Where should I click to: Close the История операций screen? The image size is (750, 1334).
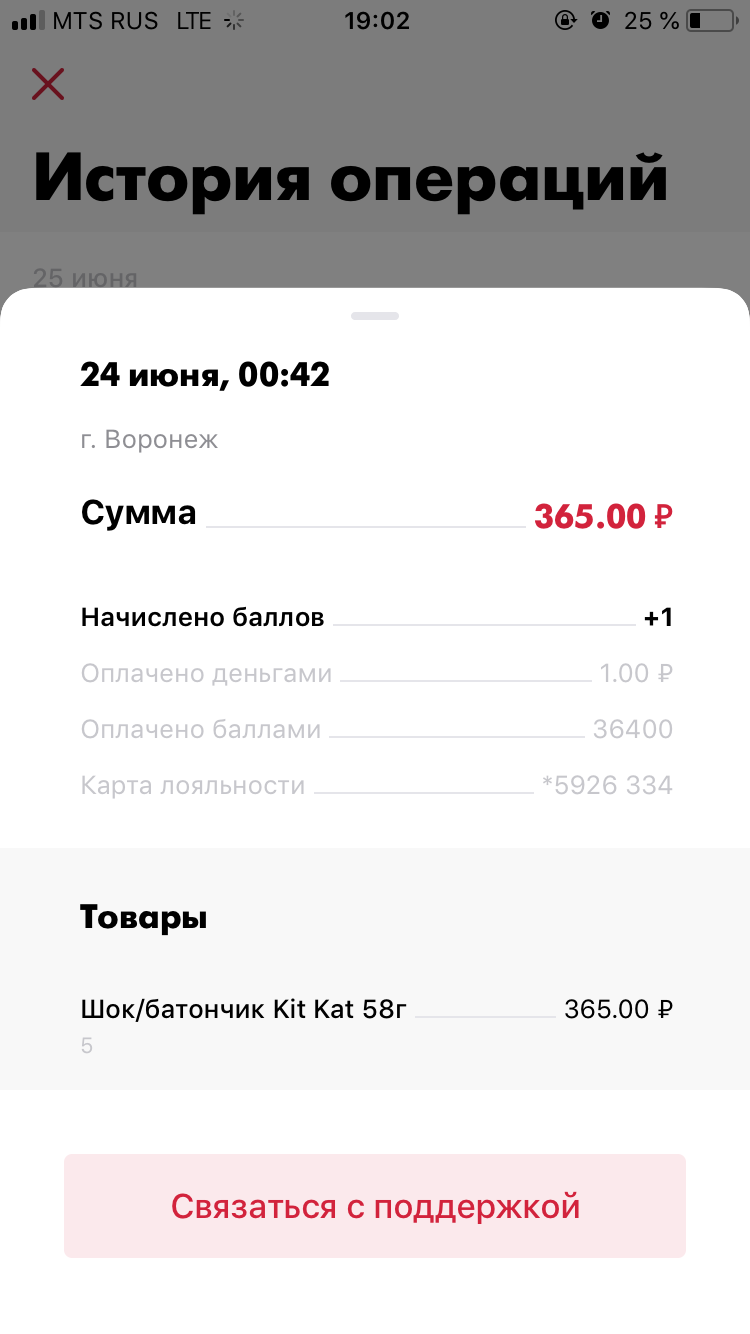point(48,84)
